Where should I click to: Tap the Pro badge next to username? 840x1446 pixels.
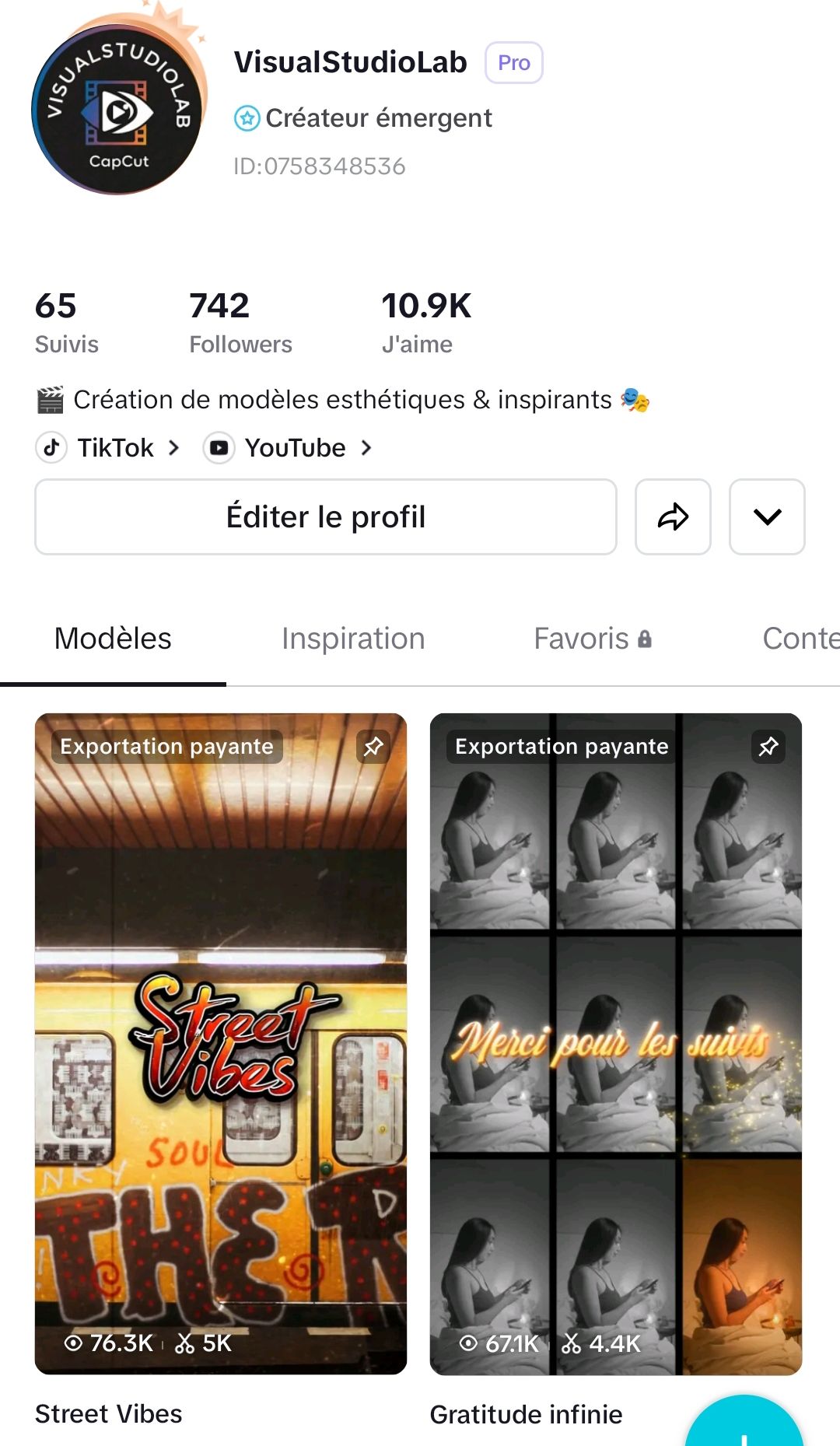coord(513,63)
